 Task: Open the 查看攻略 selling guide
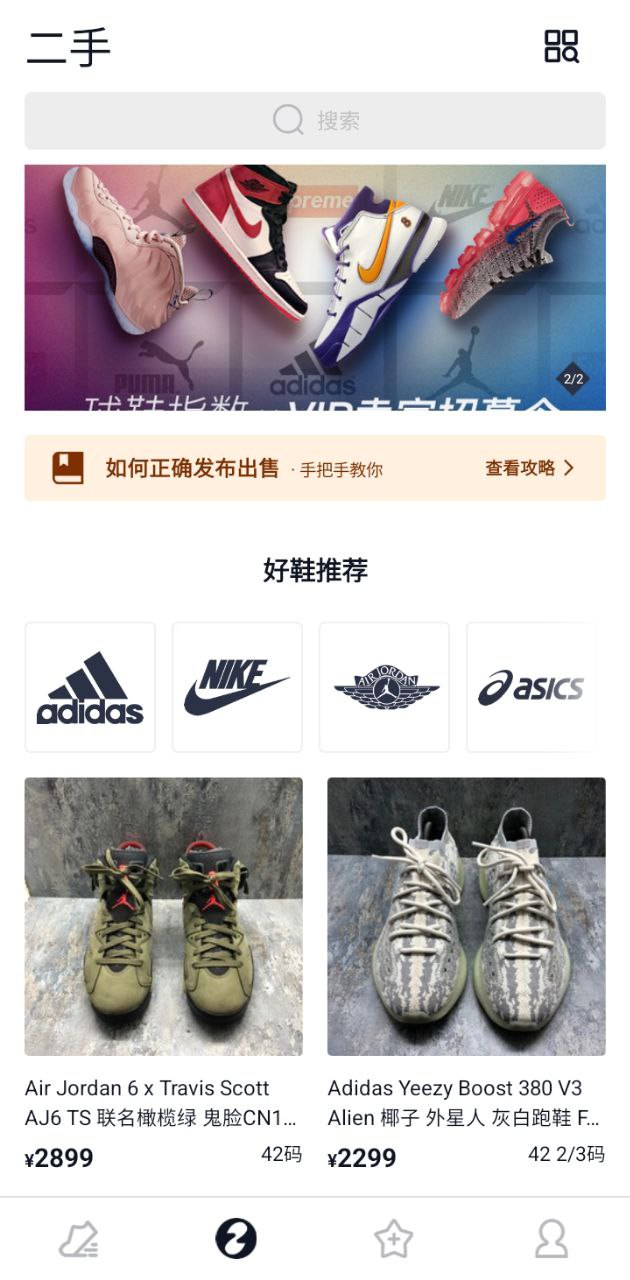tap(529, 468)
